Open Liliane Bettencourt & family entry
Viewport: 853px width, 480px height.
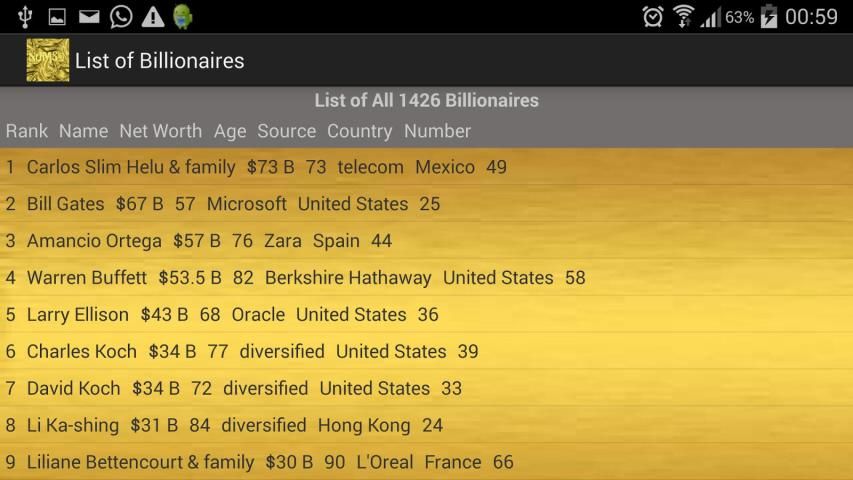coord(426,462)
